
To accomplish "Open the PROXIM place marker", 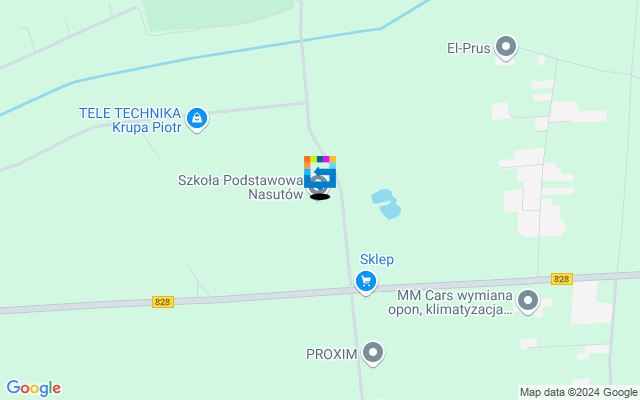I will click(x=373, y=352).
